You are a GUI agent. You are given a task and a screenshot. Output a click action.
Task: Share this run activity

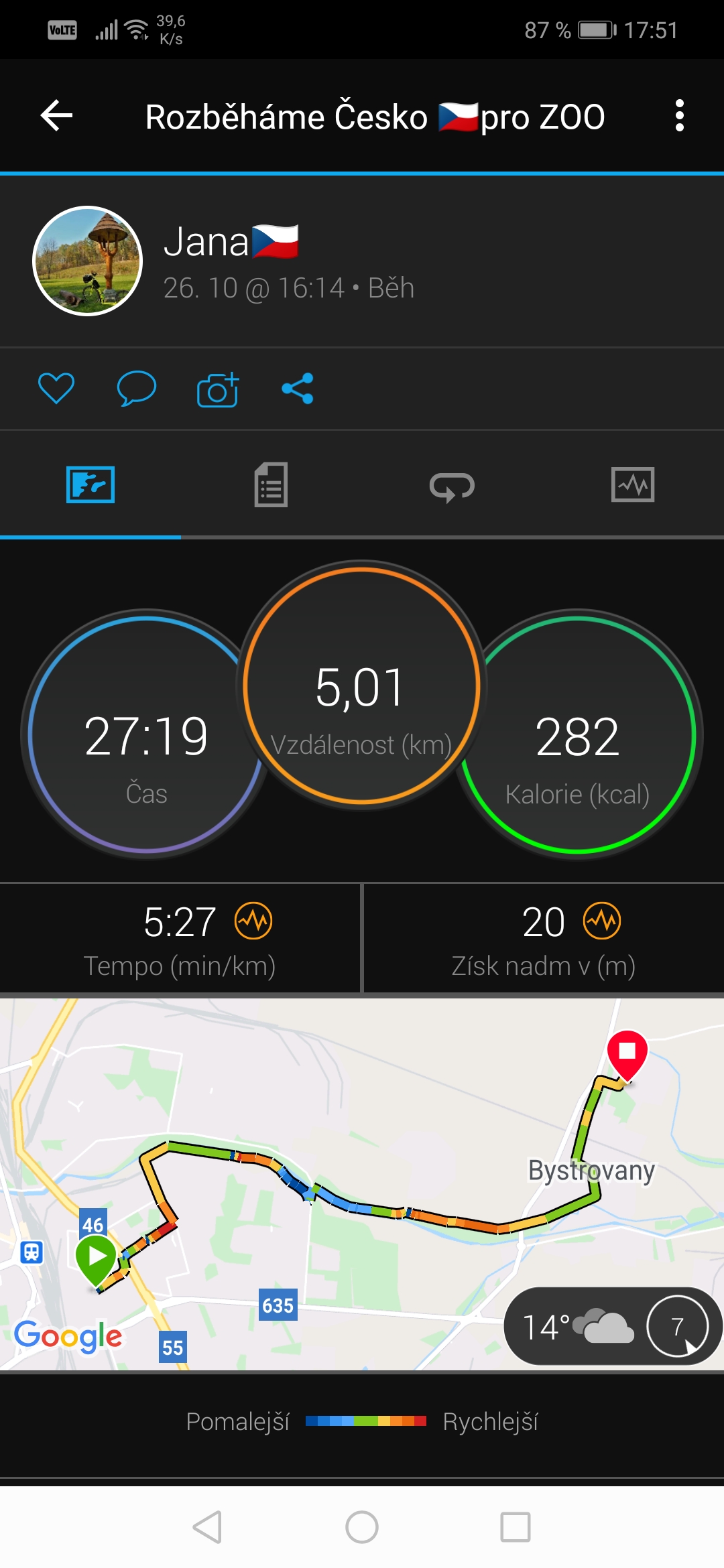298,389
